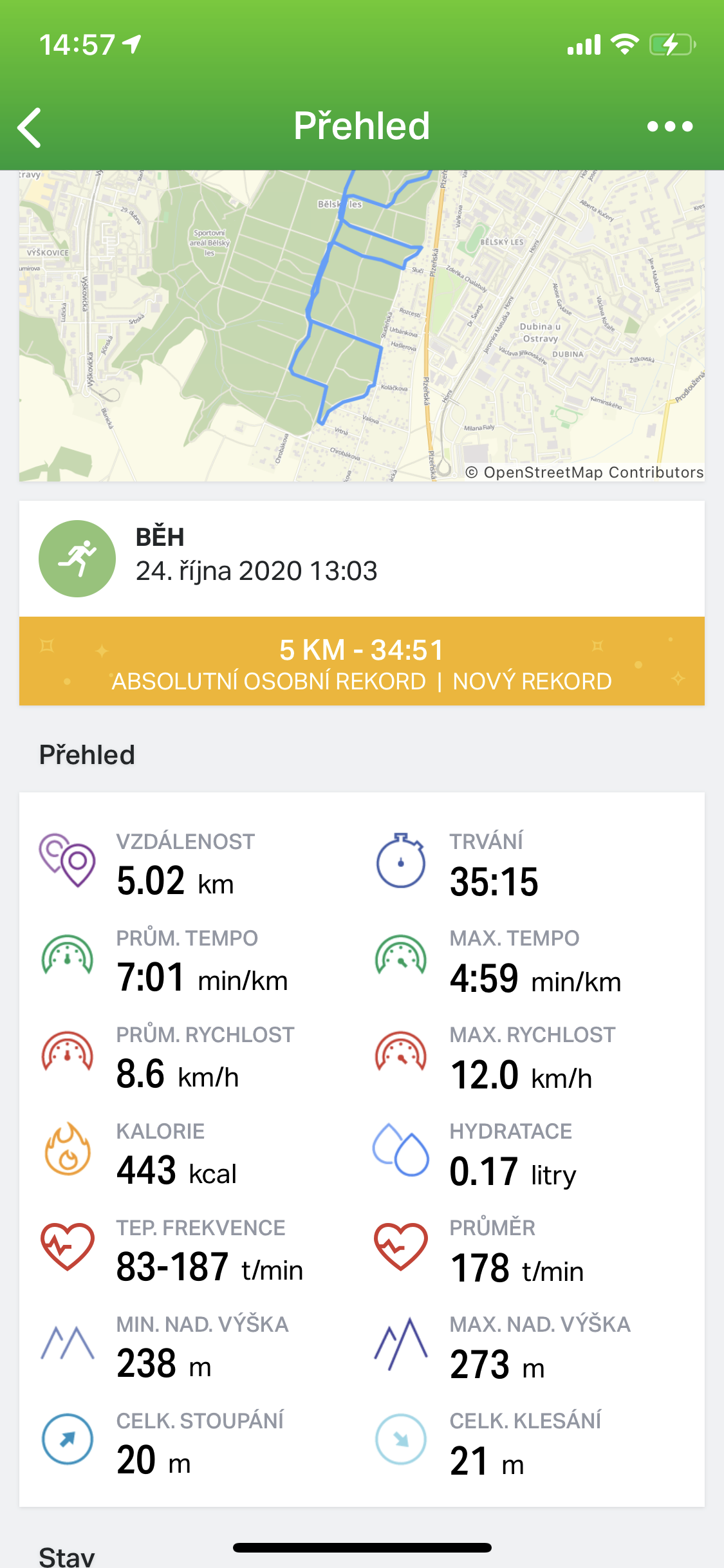Image resolution: width=724 pixels, height=1568 pixels.
Task: Open the running route map
Action: [x=362, y=326]
